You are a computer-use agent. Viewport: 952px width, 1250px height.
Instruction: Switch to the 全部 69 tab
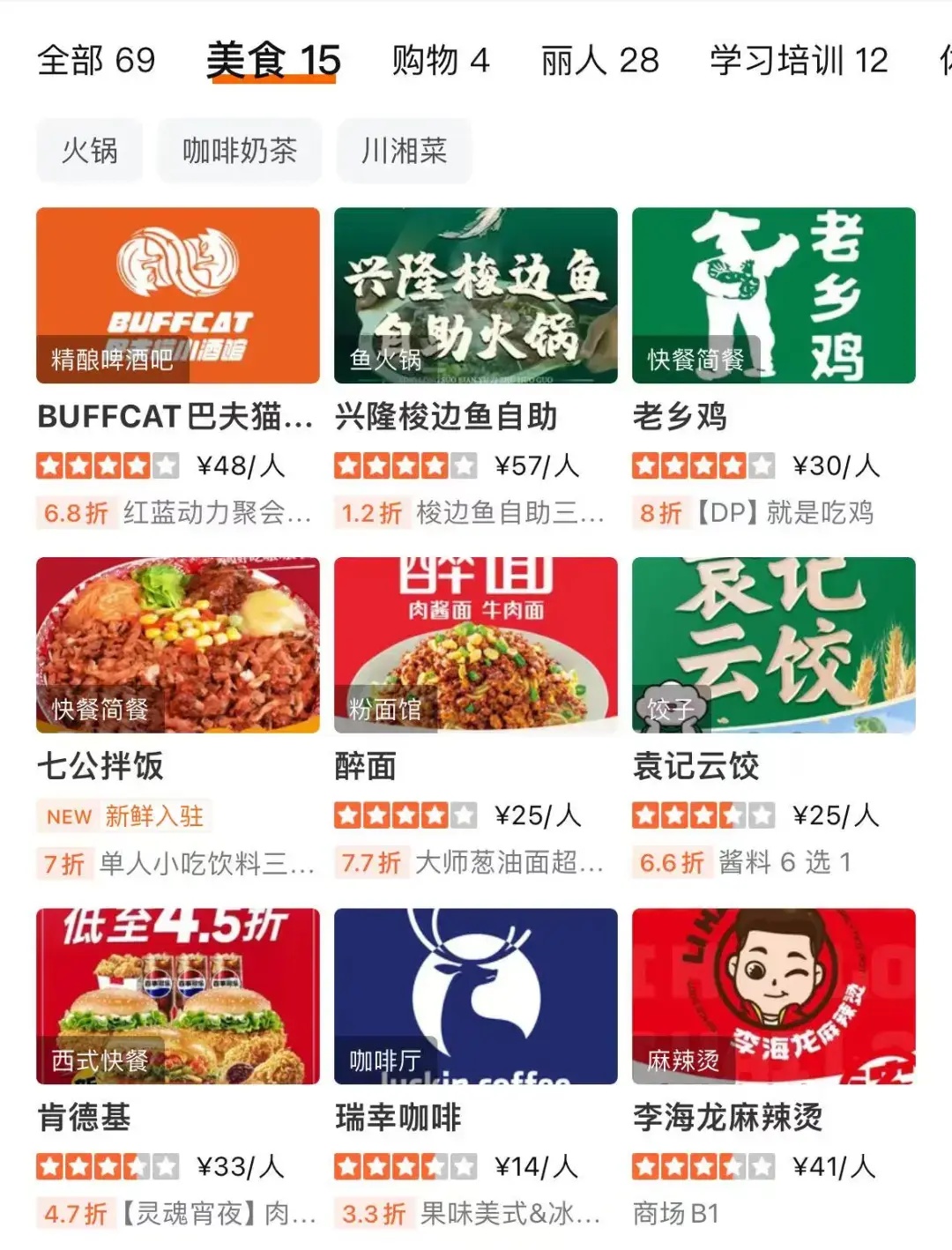click(x=96, y=61)
